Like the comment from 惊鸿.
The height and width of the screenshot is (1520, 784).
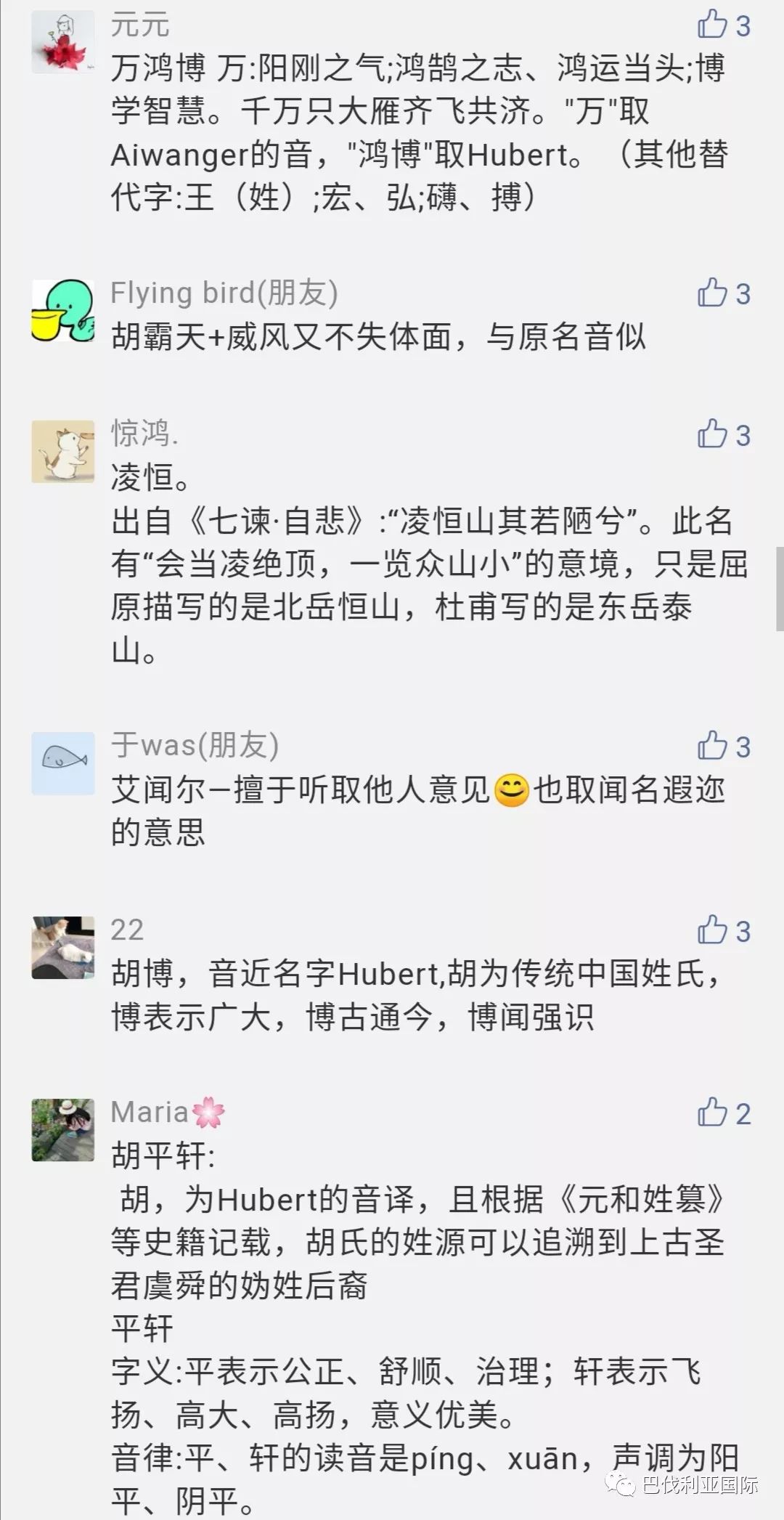pyautogui.click(x=713, y=434)
